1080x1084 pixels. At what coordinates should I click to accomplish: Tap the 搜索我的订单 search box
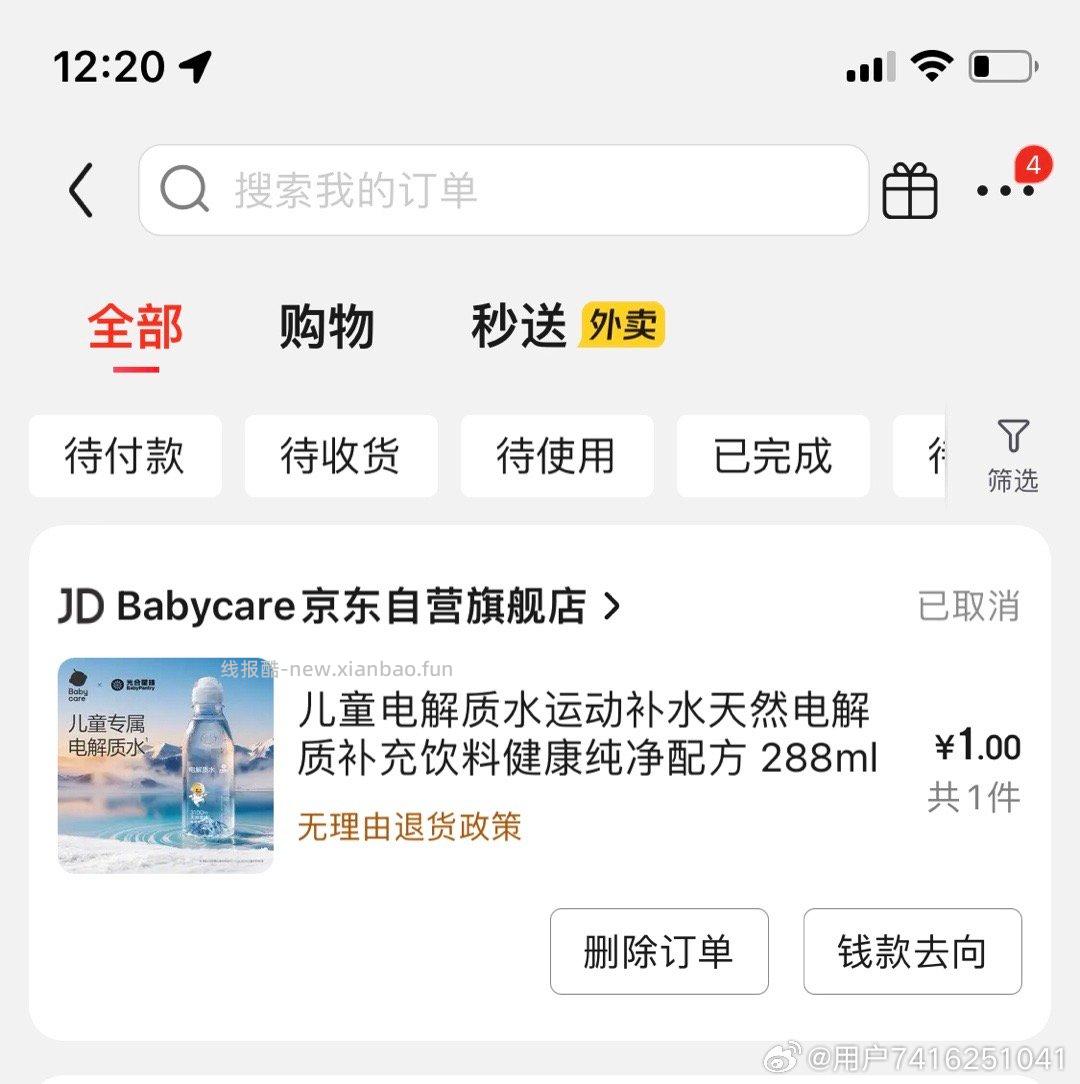pyautogui.click(x=503, y=190)
